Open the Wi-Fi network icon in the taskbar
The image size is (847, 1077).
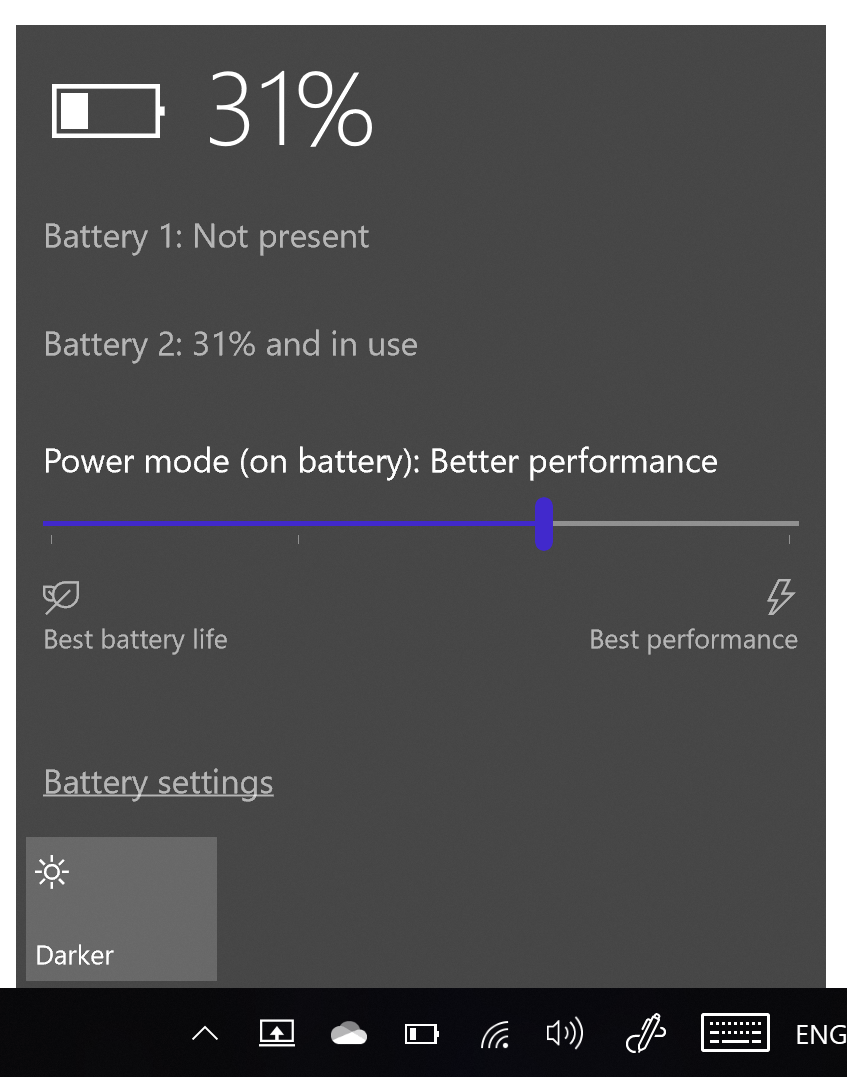coord(495,1034)
